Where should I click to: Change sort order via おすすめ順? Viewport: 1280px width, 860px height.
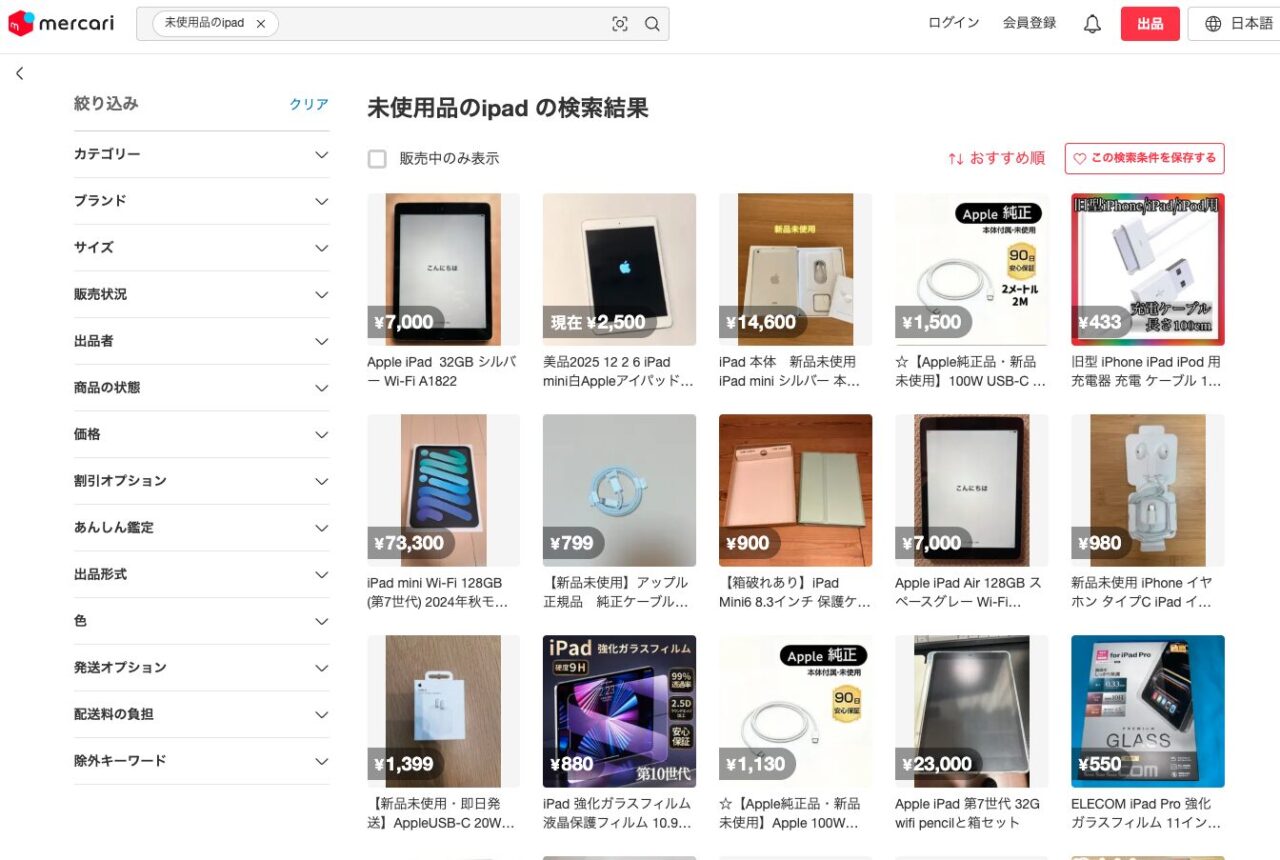[x=996, y=158]
